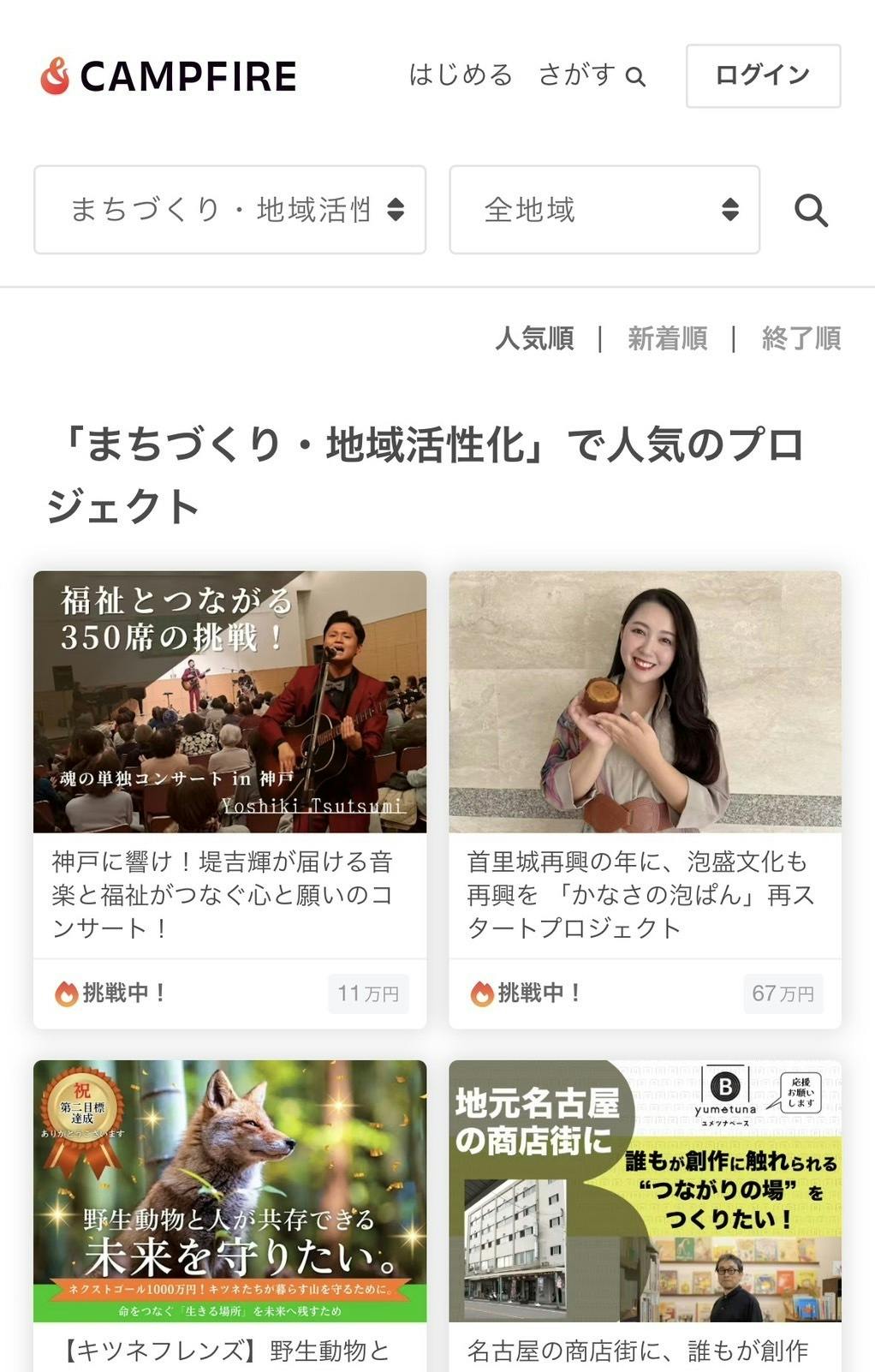Expand the 全地域 region dropdown
The width and height of the screenshot is (875, 1372).
(604, 210)
